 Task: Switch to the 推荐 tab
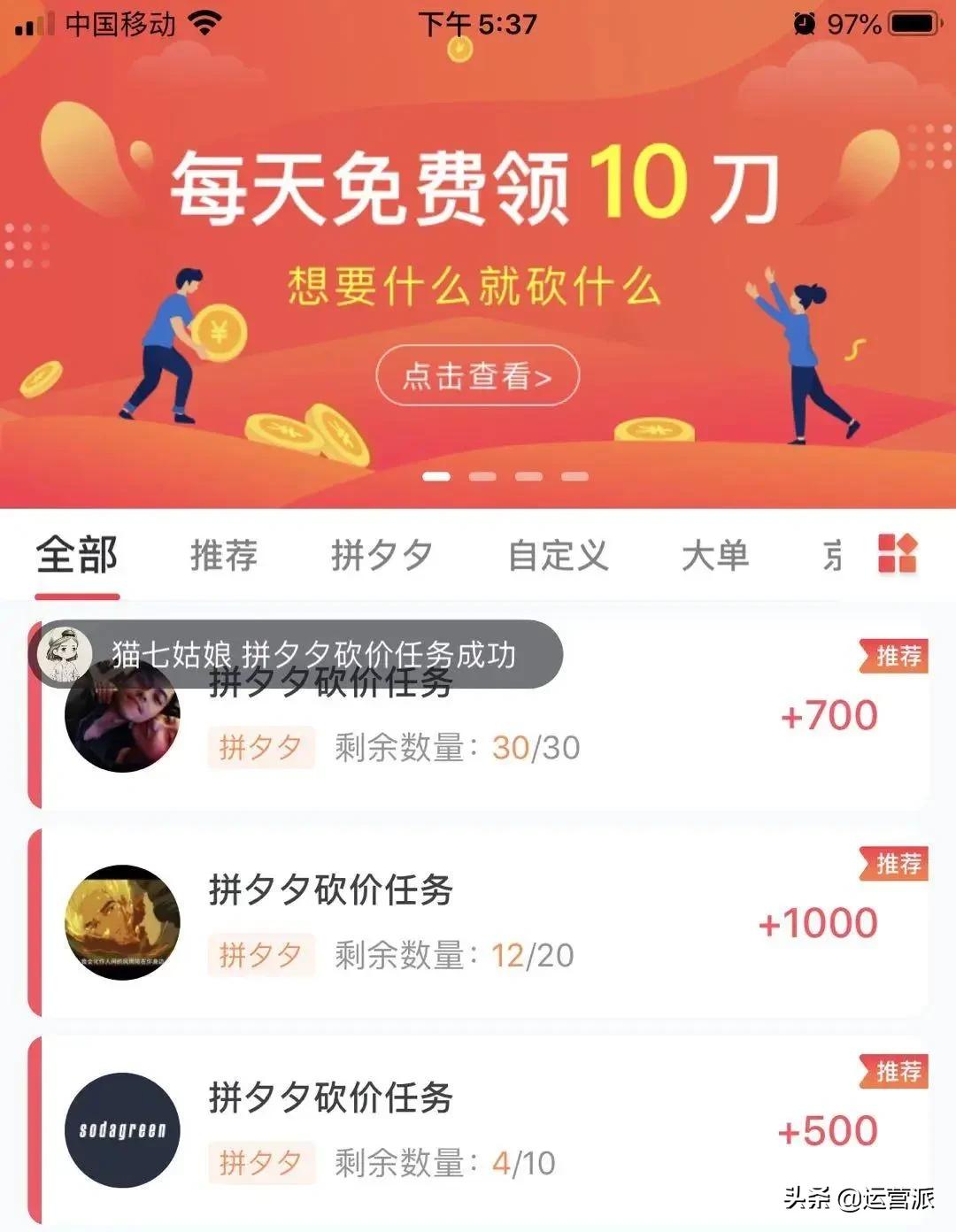pos(223,556)
